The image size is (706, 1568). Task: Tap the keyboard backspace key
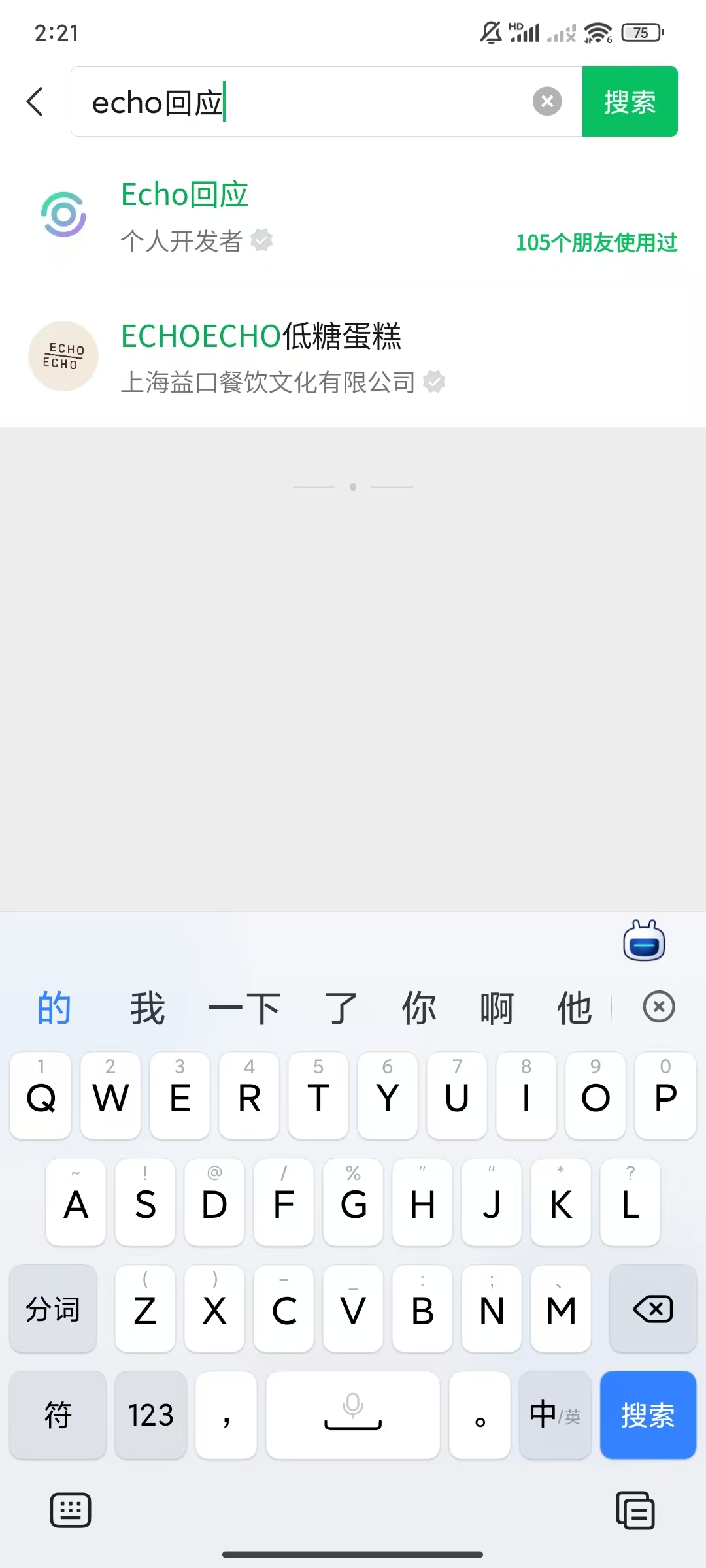pyautogui.click(x=652, y=1309)
